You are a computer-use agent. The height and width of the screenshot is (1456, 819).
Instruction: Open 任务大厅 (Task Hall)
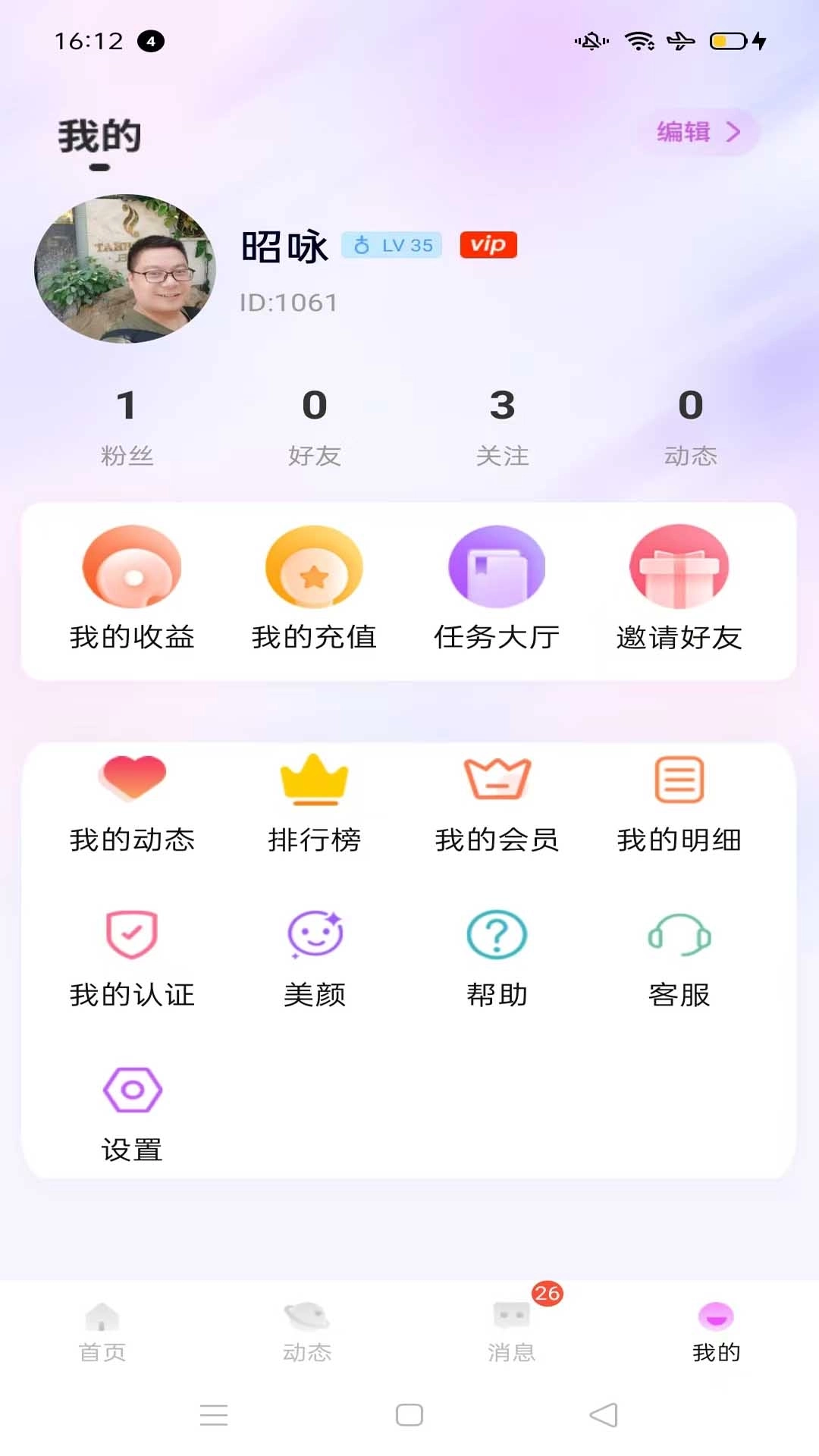point(497,591)
